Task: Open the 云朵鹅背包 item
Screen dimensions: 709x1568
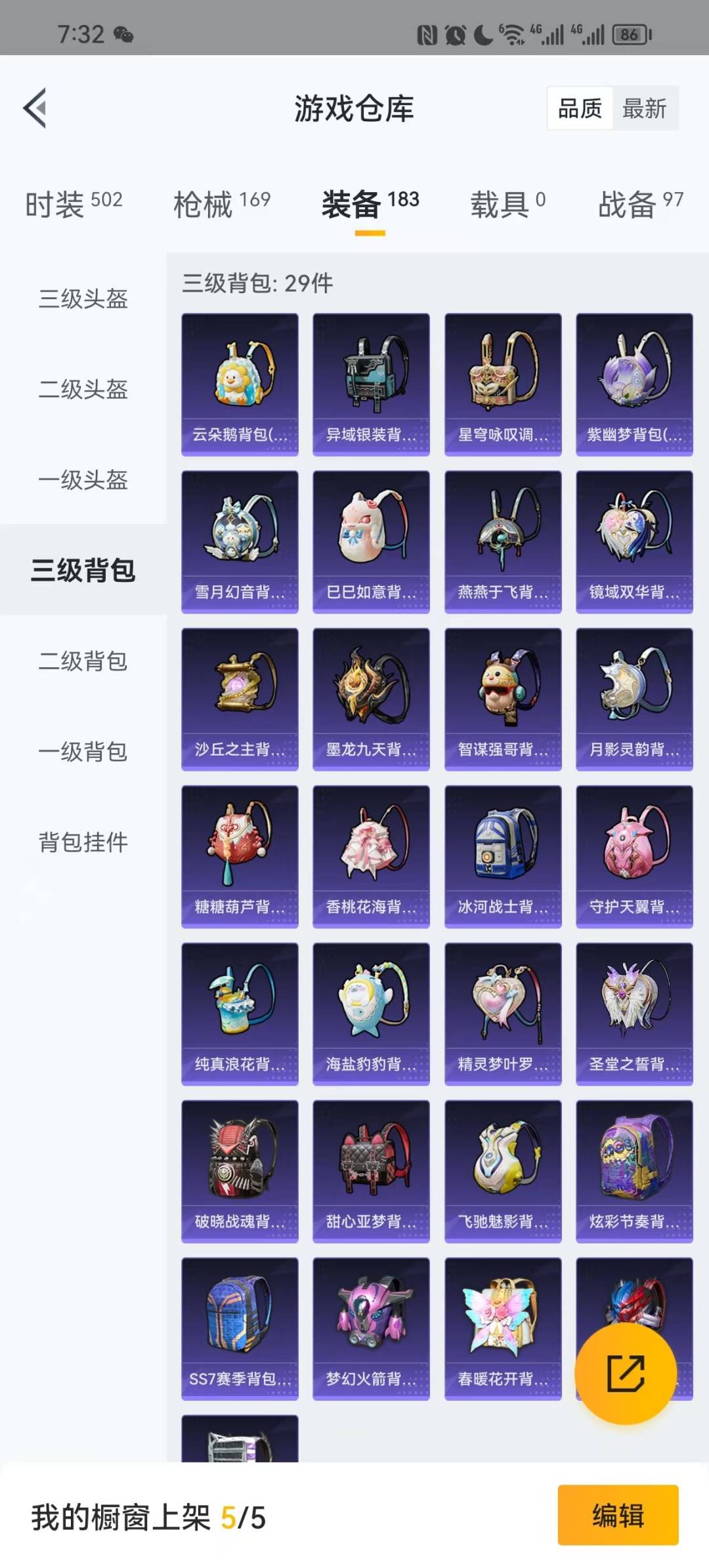Action: tap(240, 384)
